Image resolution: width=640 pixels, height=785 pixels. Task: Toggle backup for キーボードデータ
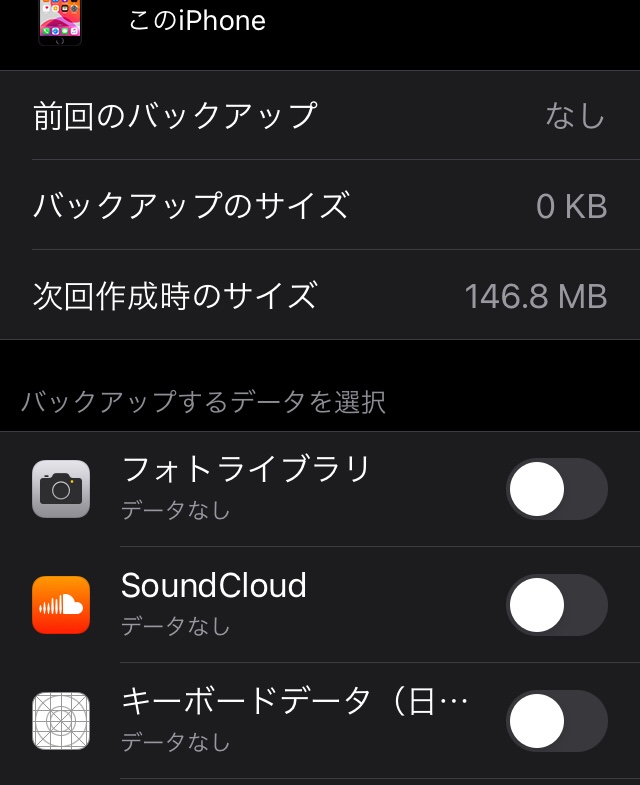[556, 721]
